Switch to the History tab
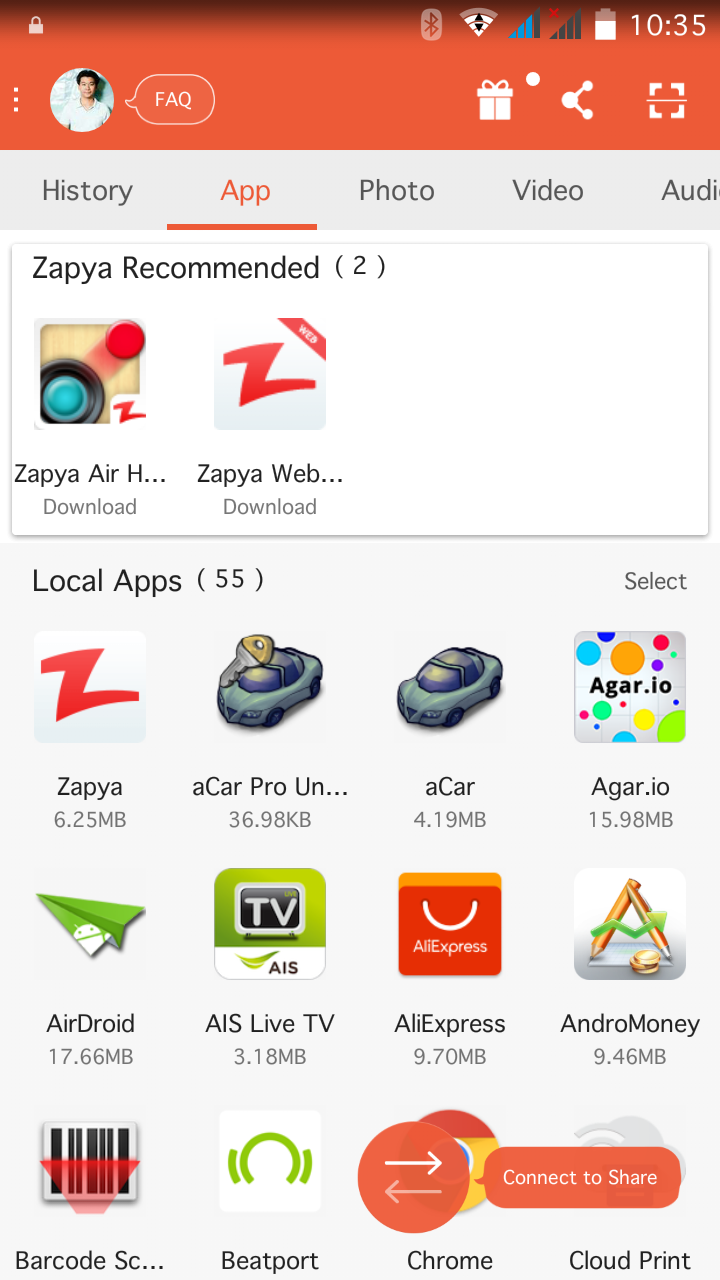The image size is (720, 1280). (87, 191)
